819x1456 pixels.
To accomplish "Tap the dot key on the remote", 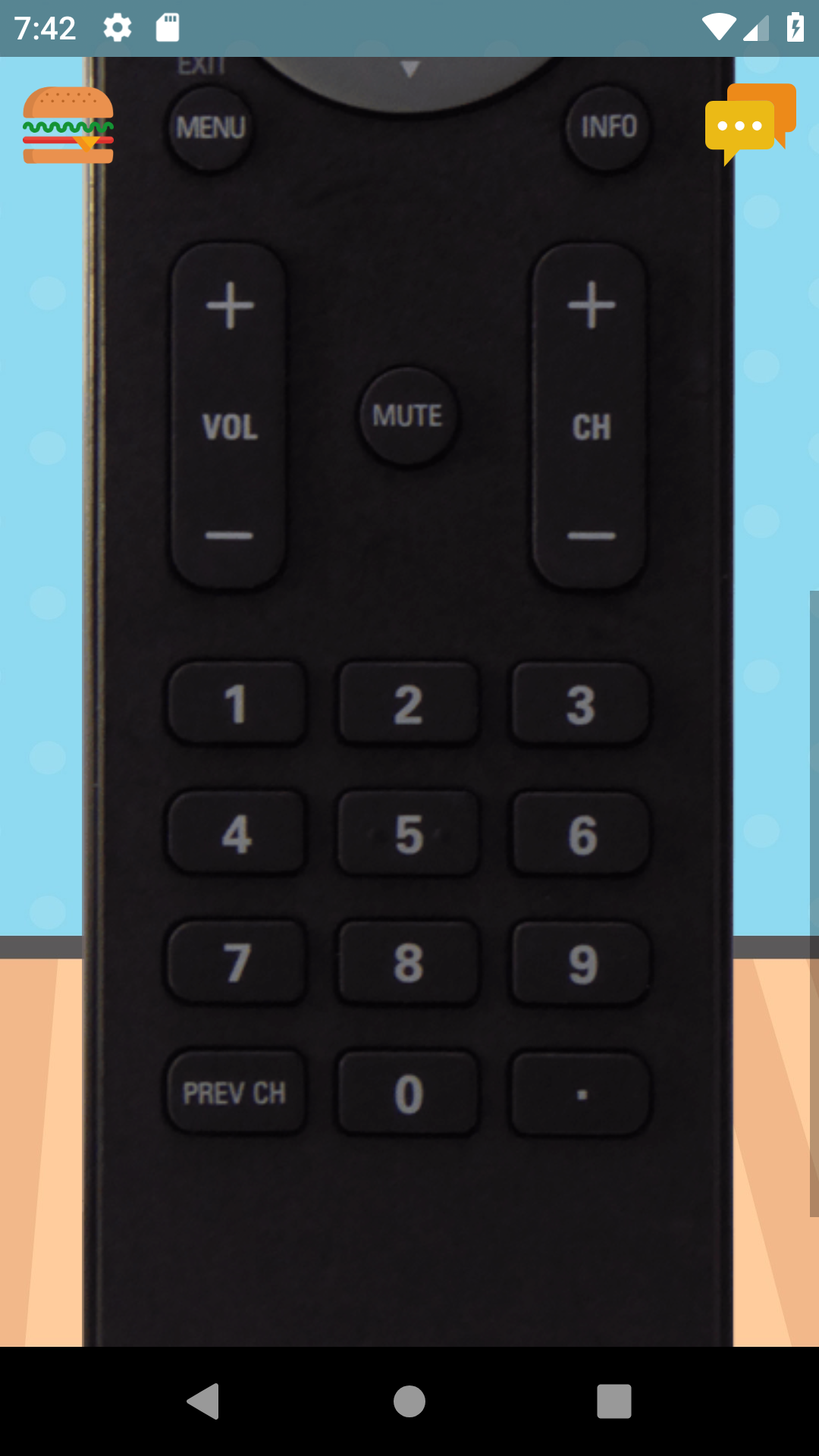I will (581, 1093).
